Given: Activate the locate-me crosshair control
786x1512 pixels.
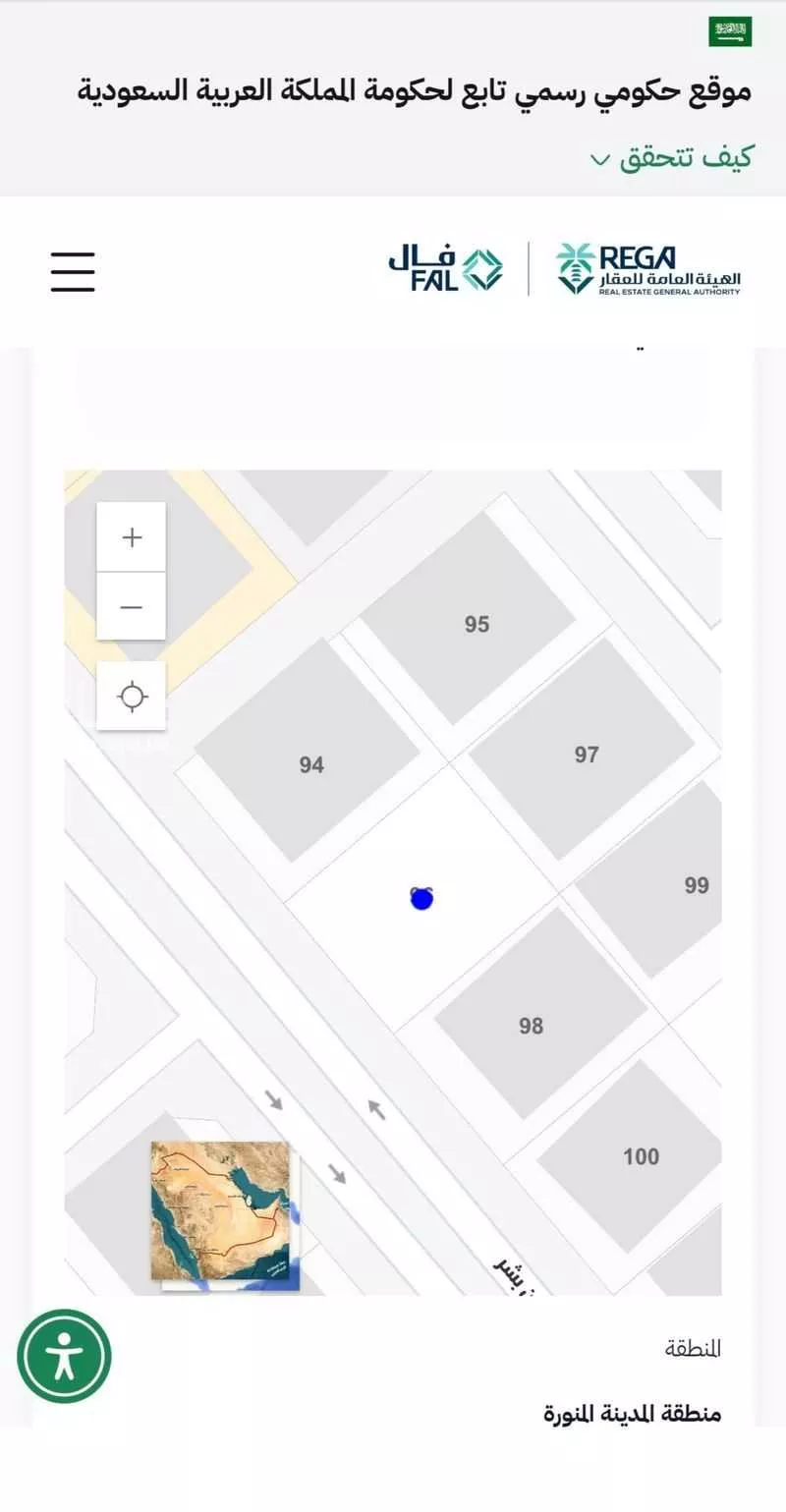Looking at the screenshot, I should pyautogui.click(x=133, y=695).
